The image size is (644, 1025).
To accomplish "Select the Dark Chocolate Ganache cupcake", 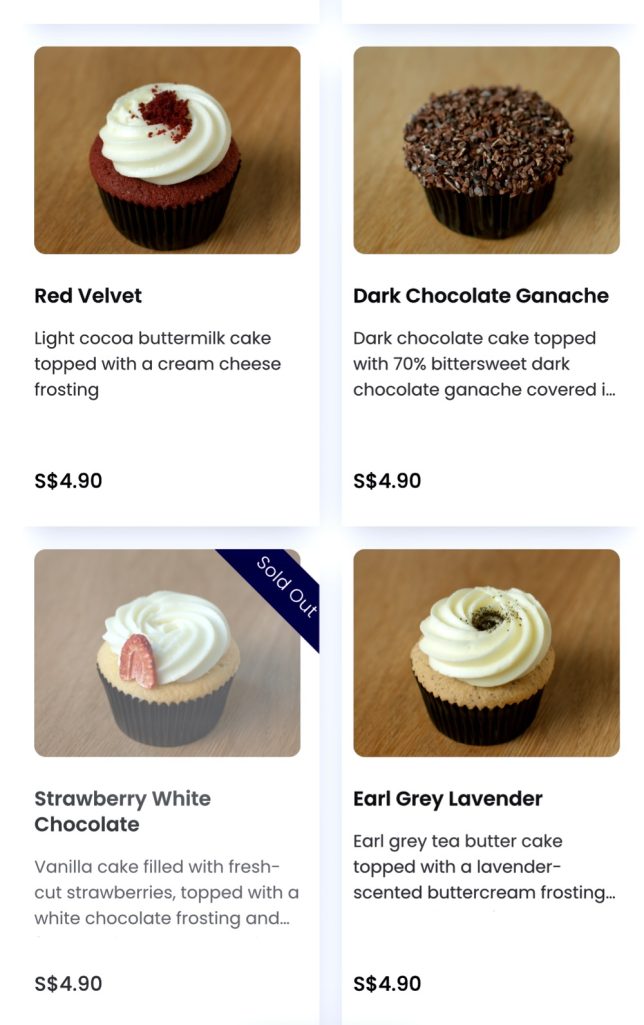I will coord(486,150).
